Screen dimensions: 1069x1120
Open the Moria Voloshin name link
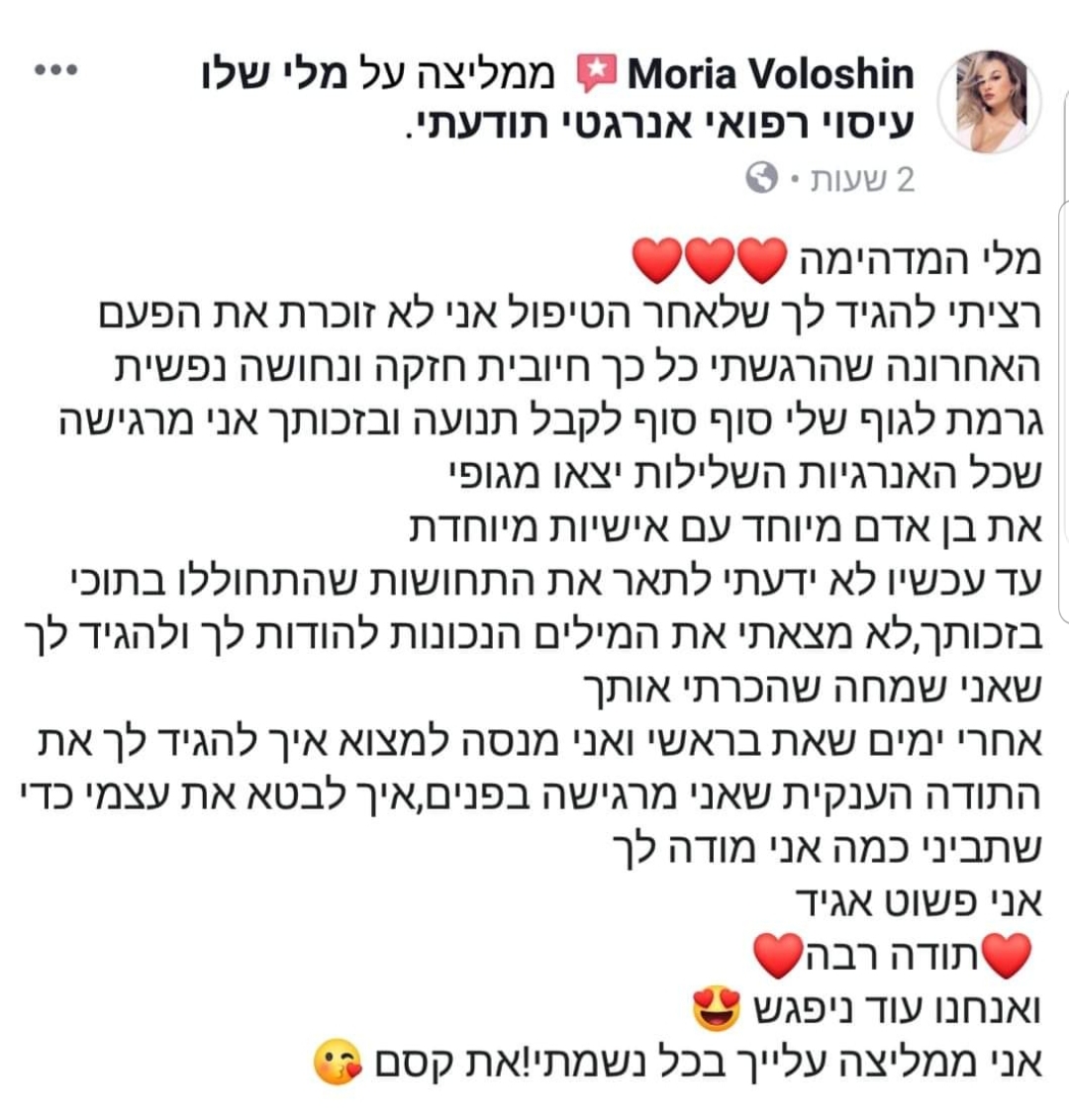770,74
